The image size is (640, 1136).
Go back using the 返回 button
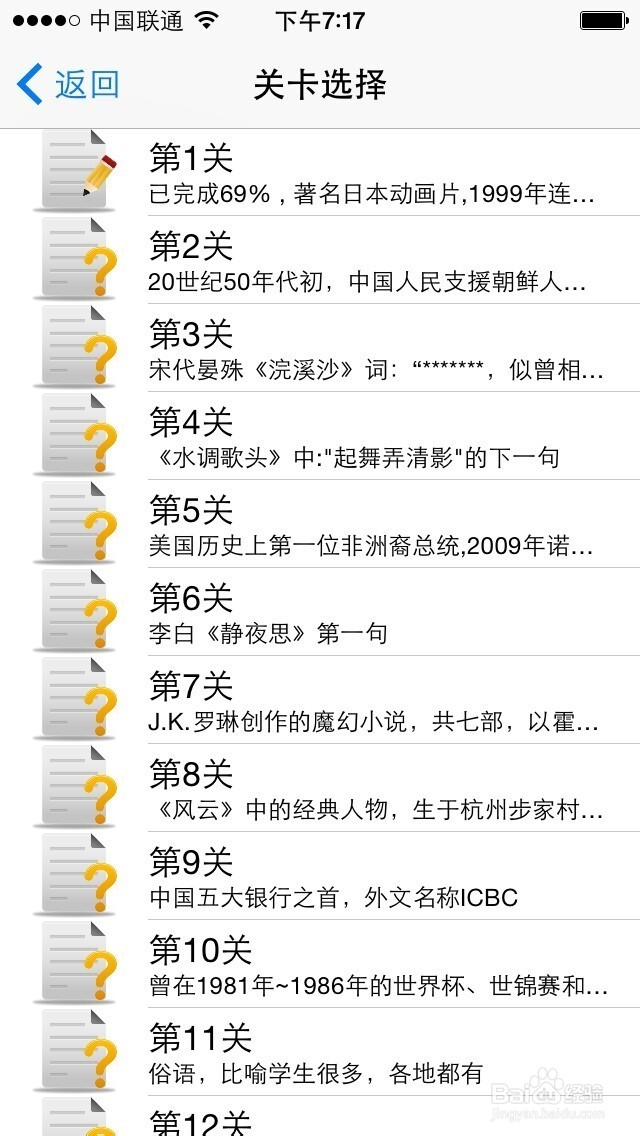(x=70, y=84)
